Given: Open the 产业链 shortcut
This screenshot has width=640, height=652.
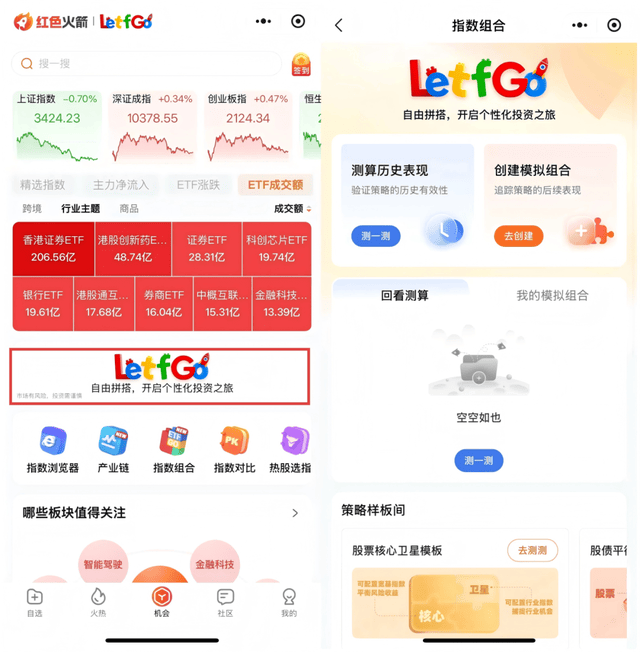Looking at the screenshot, I should (x=113, y=451).
